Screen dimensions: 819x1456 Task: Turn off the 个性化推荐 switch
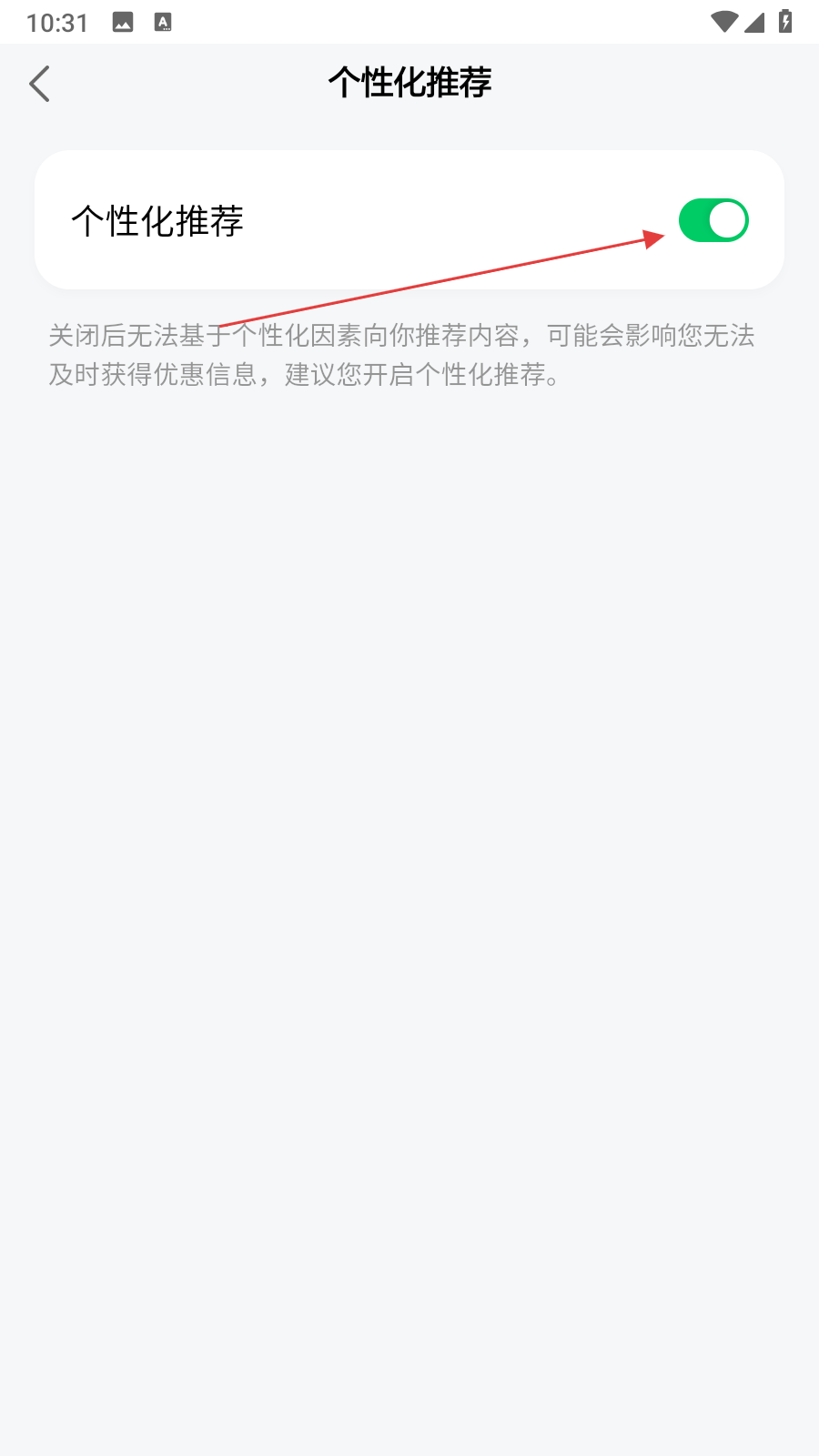click(713, 220)
